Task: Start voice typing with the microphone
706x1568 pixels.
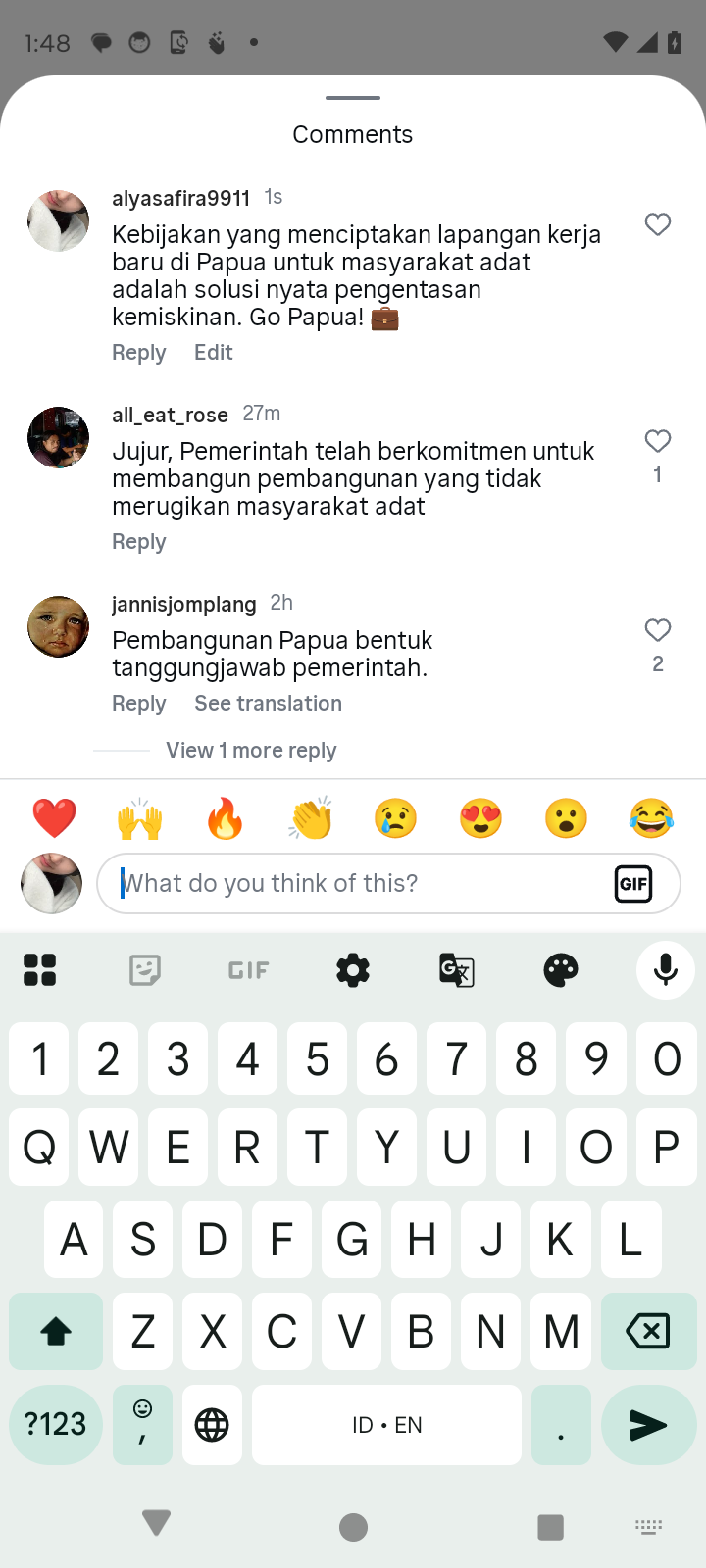Action: [665, 970]
